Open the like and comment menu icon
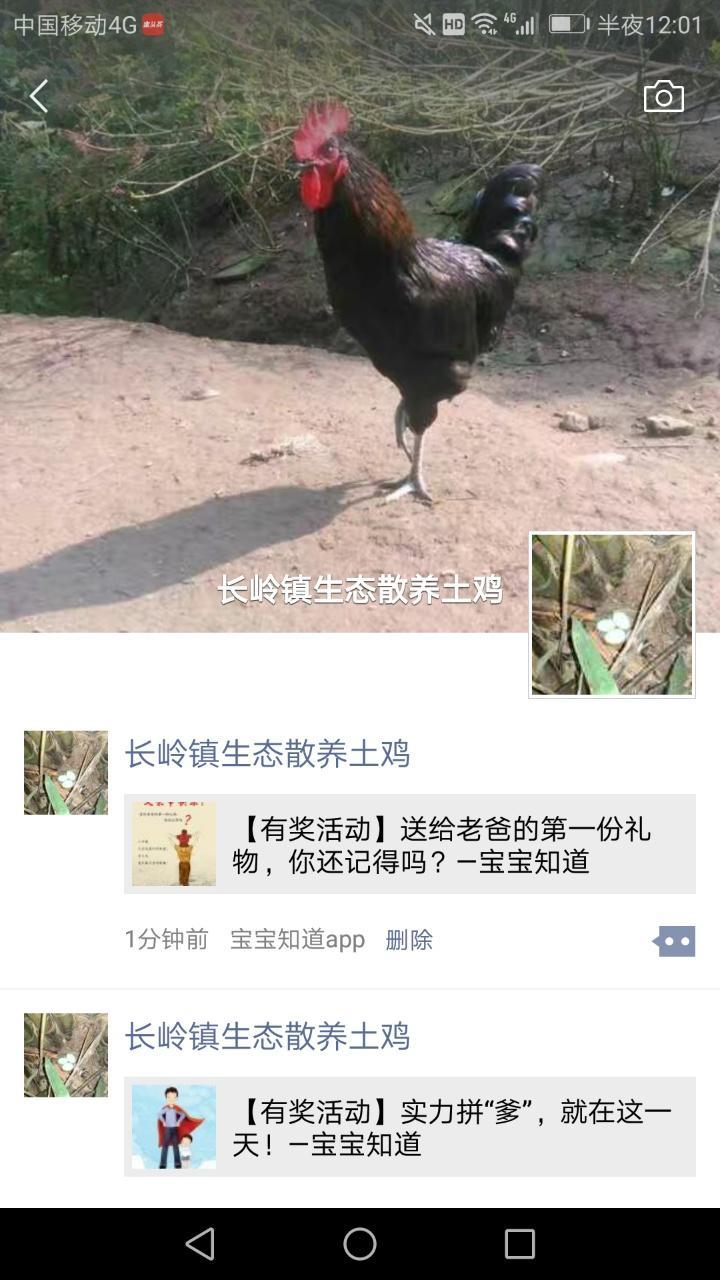This screenshot has height=1280, width=720. click(x=674, y=941)
